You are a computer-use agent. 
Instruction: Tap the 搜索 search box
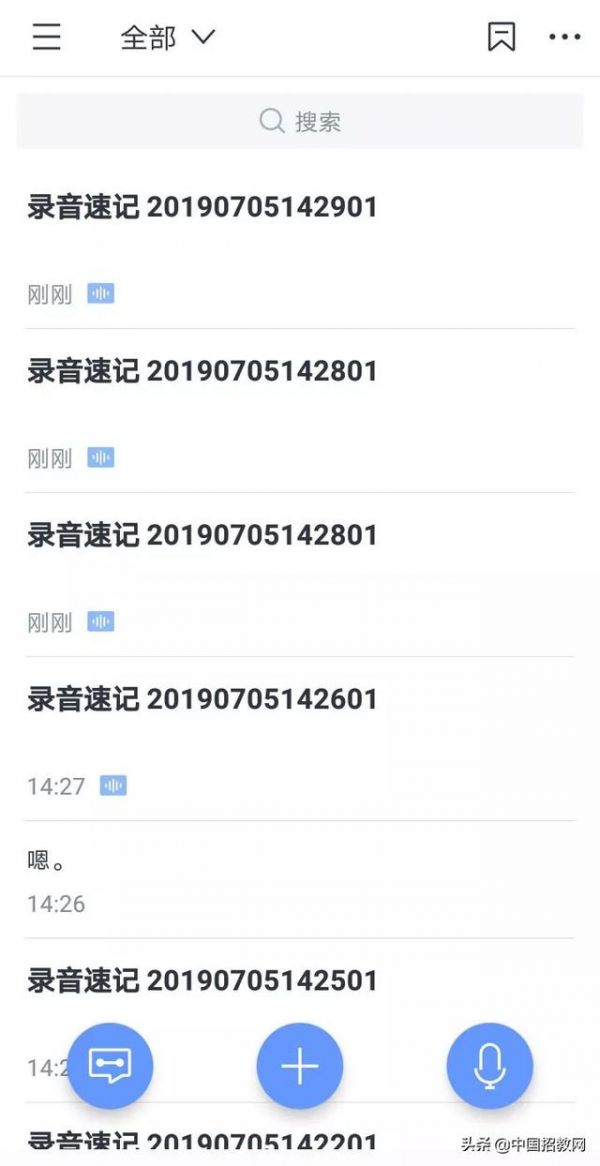(x=300, y=120)
